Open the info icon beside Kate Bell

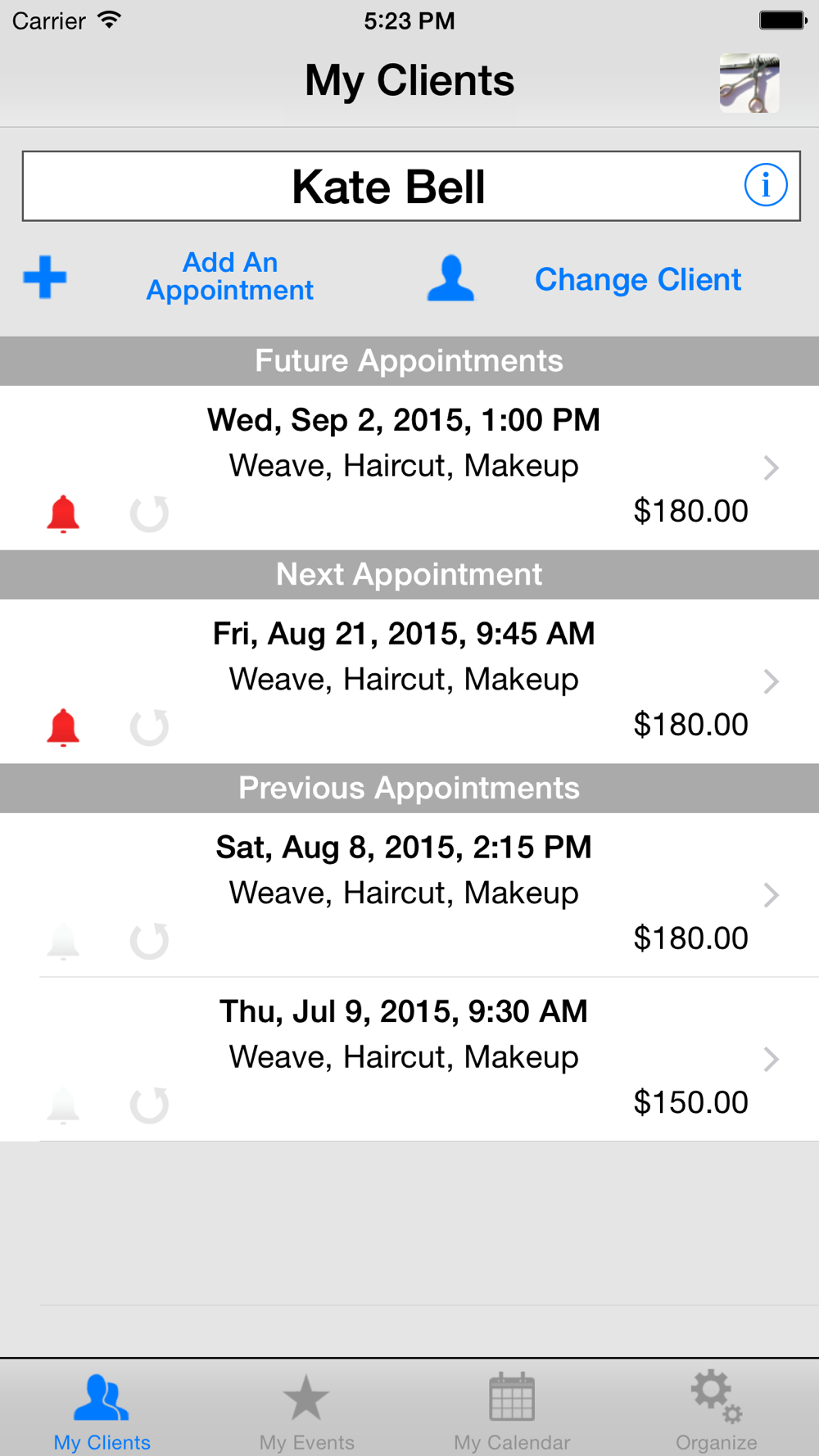click(x=766, y=185)
